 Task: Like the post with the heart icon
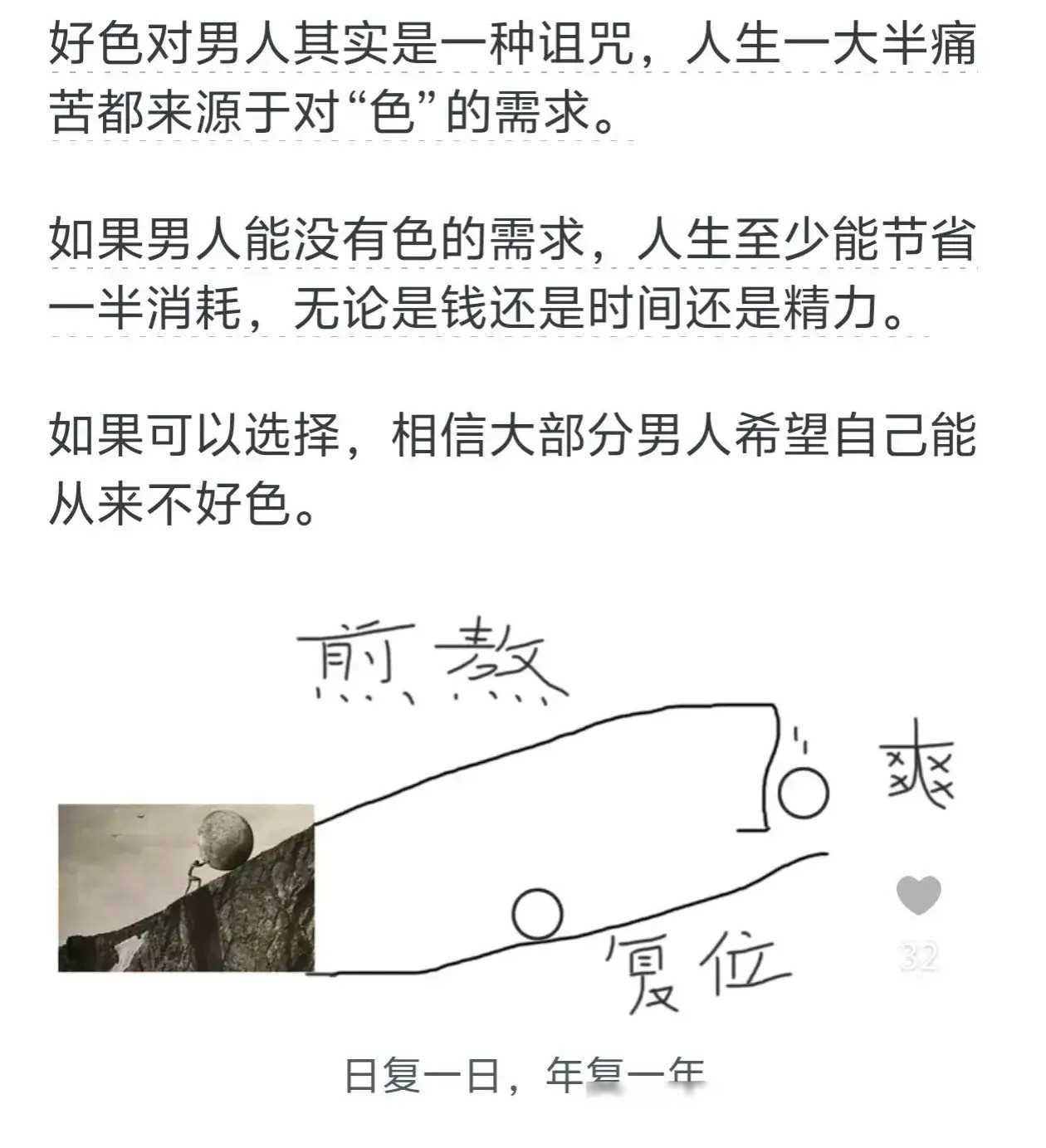point(918,895)
